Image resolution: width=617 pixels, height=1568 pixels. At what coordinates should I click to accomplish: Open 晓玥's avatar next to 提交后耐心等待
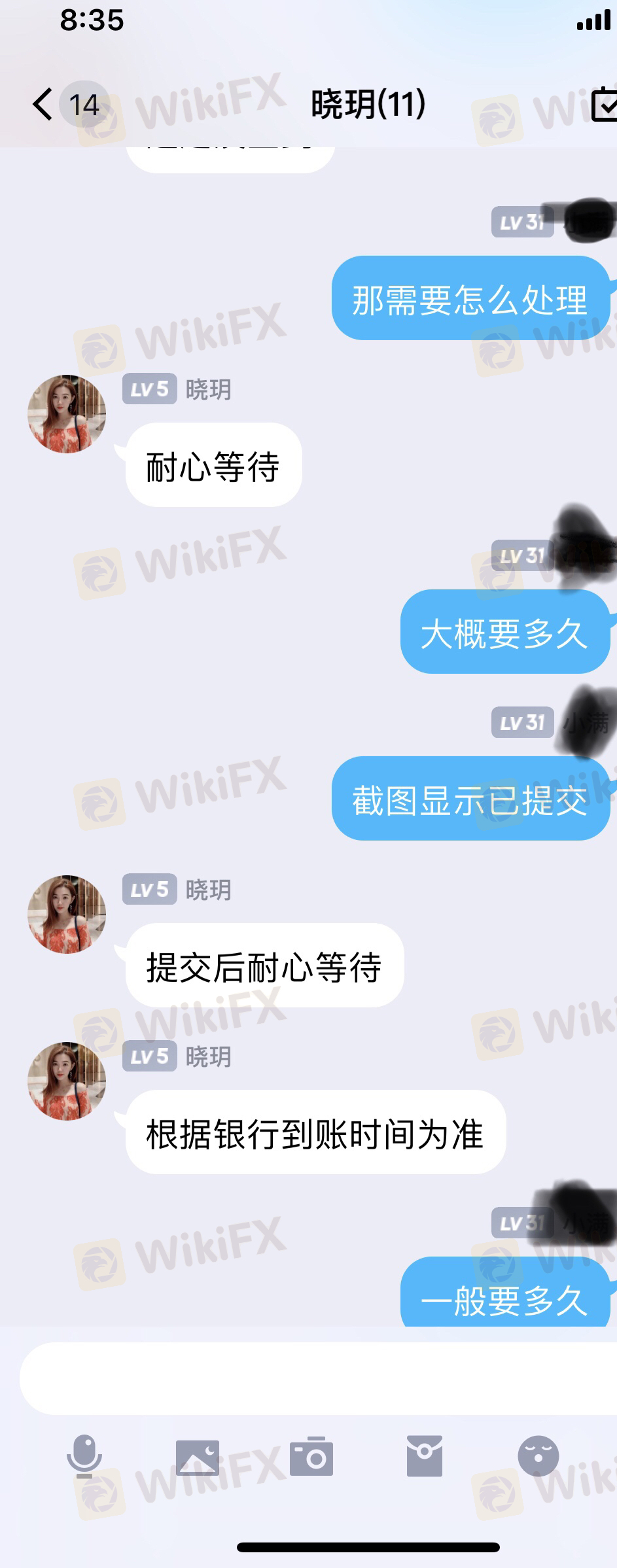click(x=67, y=915)
